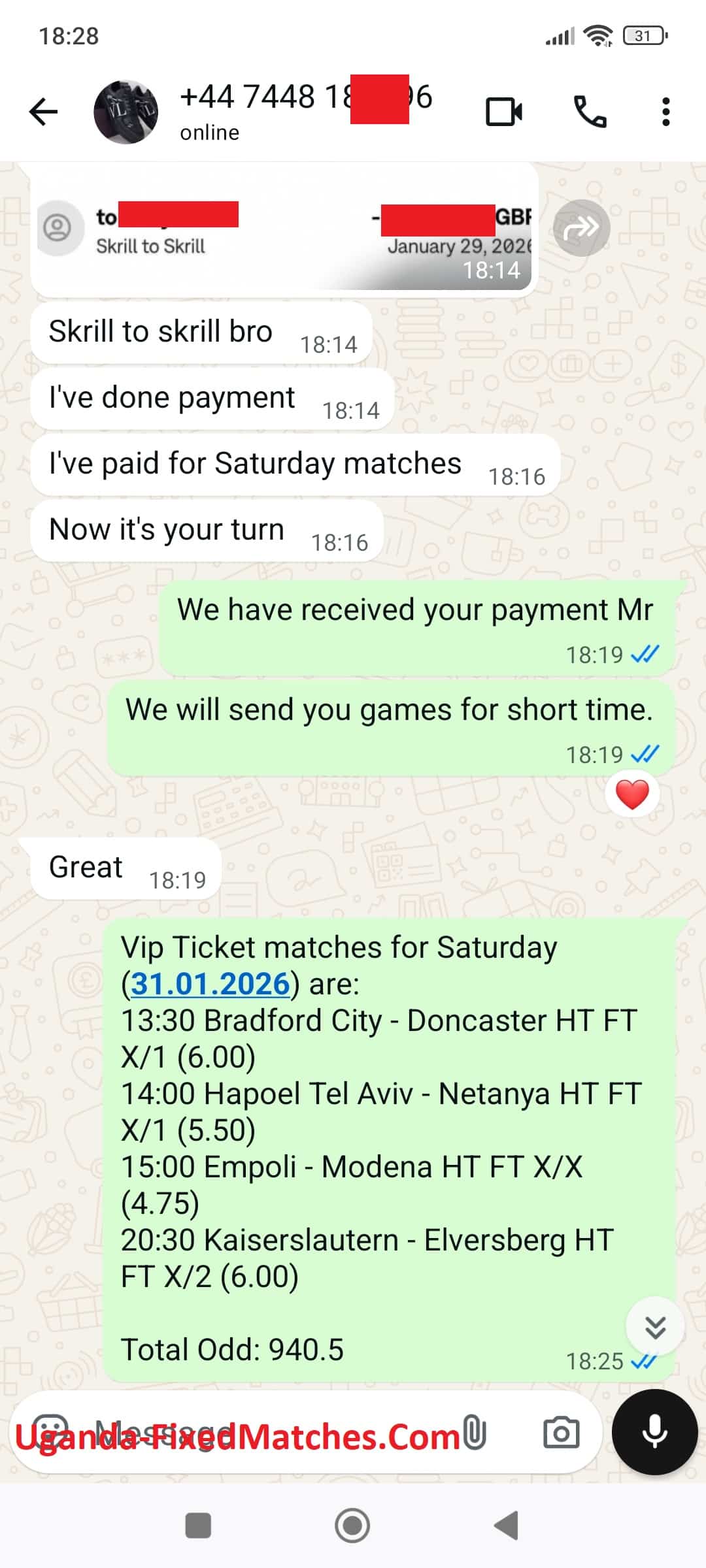This screenshot has width=706, height=1568.
Task: Jump to the latest messages
Action: (655, 1327)
